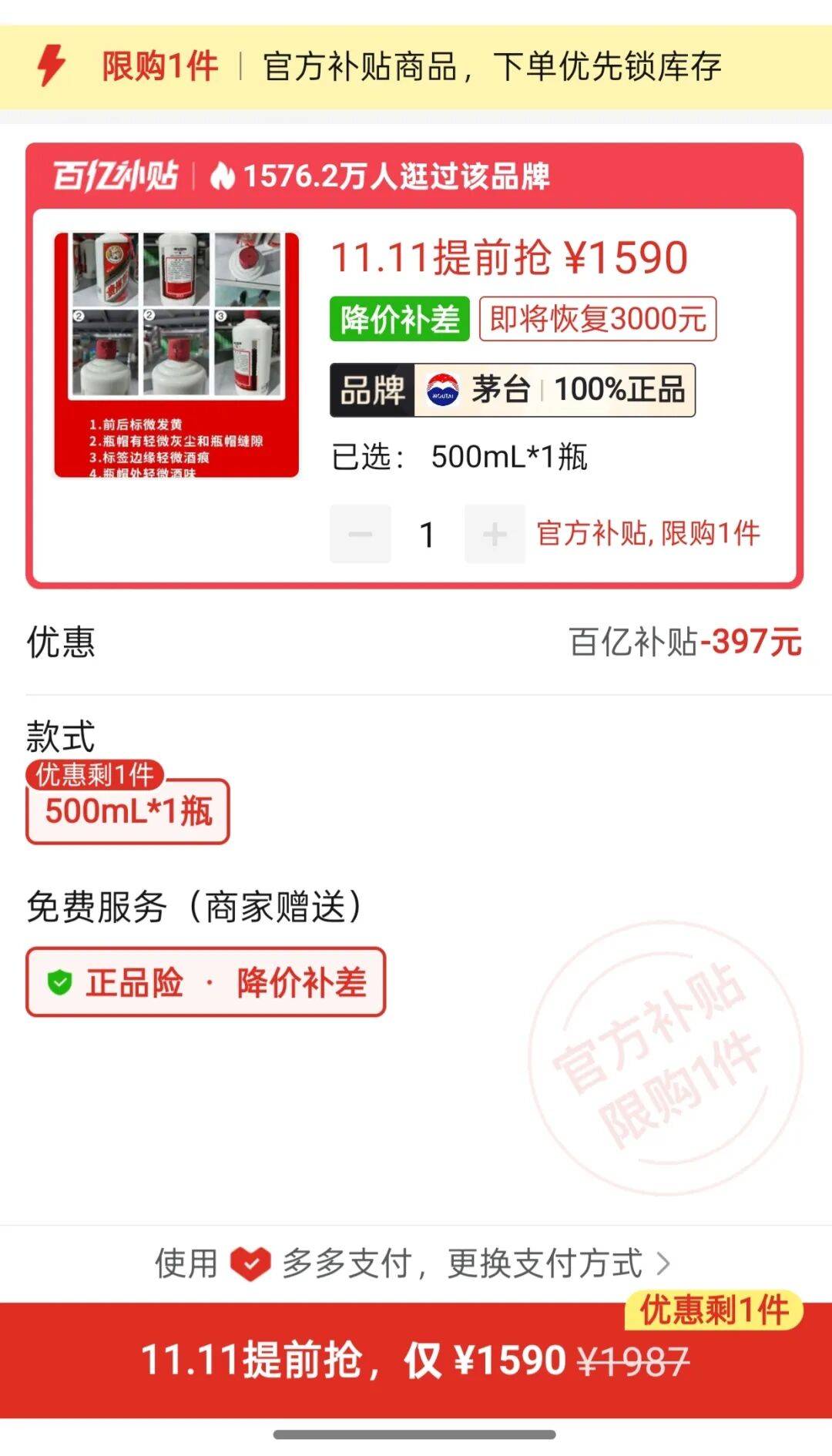
Task: Expand the 更换支付方式 chevron
Action: coord(666,1263)
